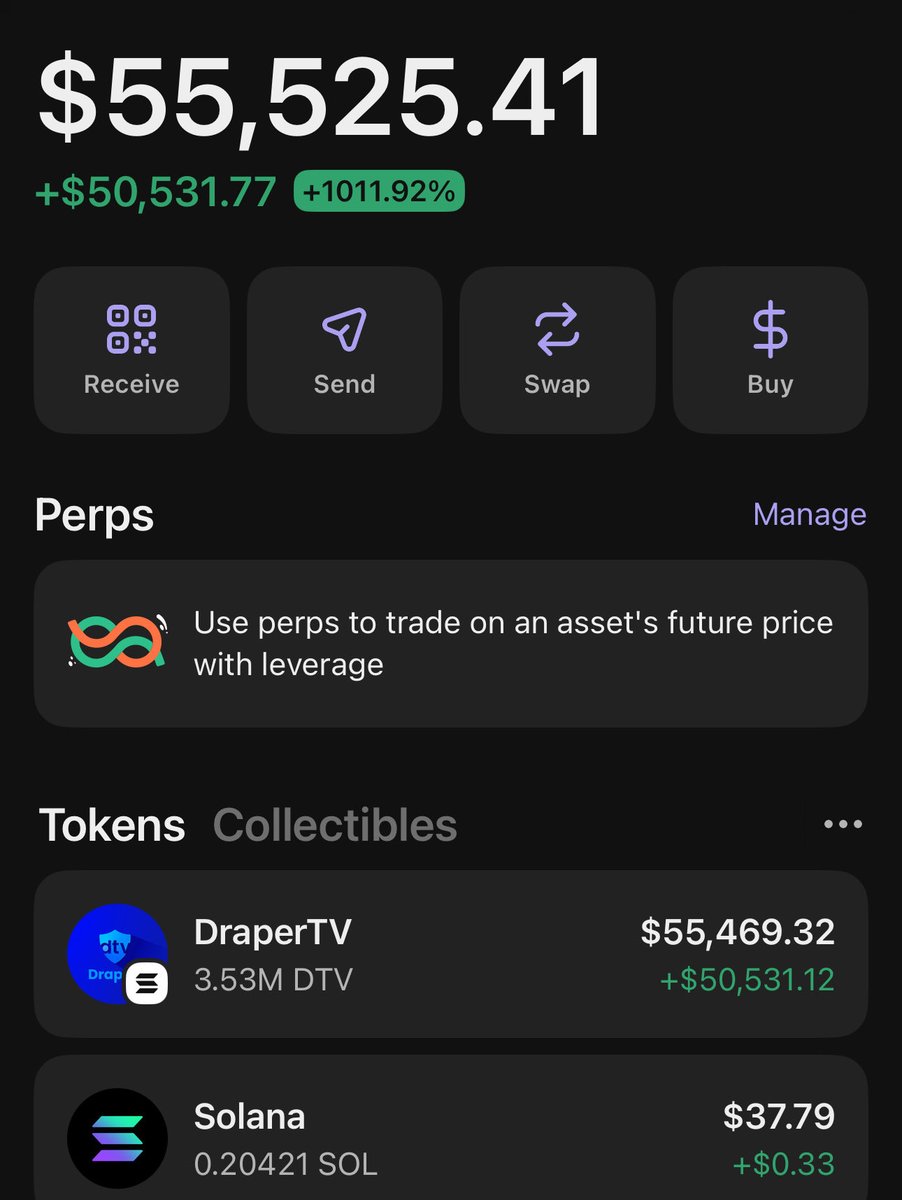Screen dimensions: 902x1200
Task: Tap the Receive button
Action: coord(132,349)
